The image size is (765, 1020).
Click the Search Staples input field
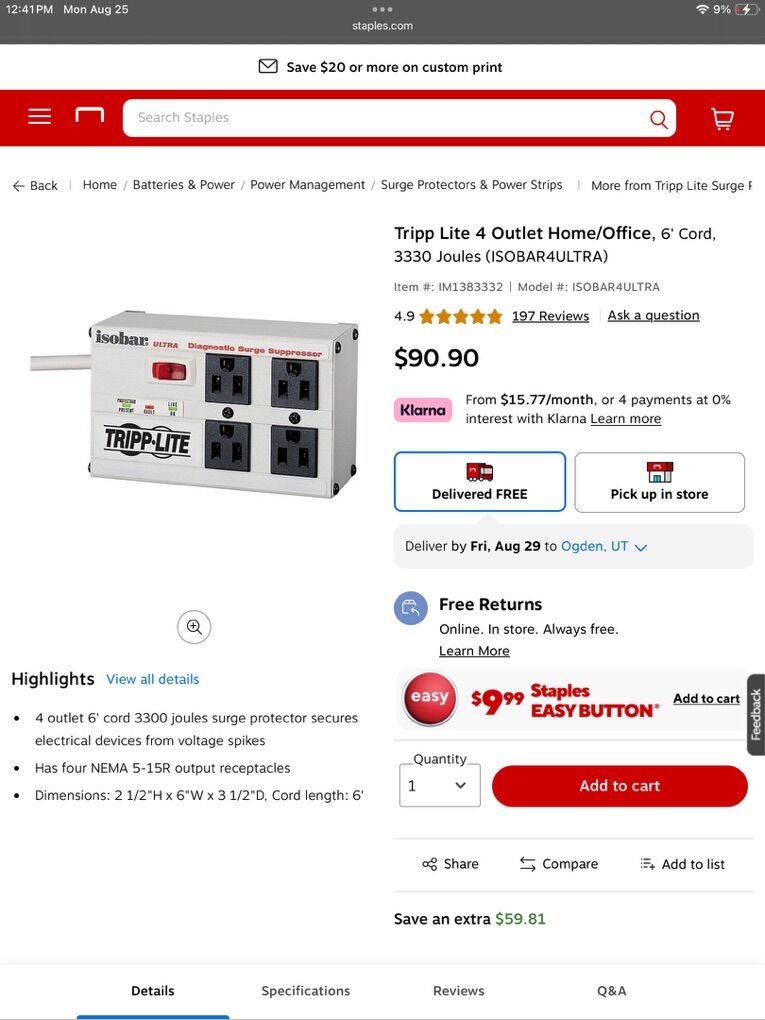click(x=380, y=117)
